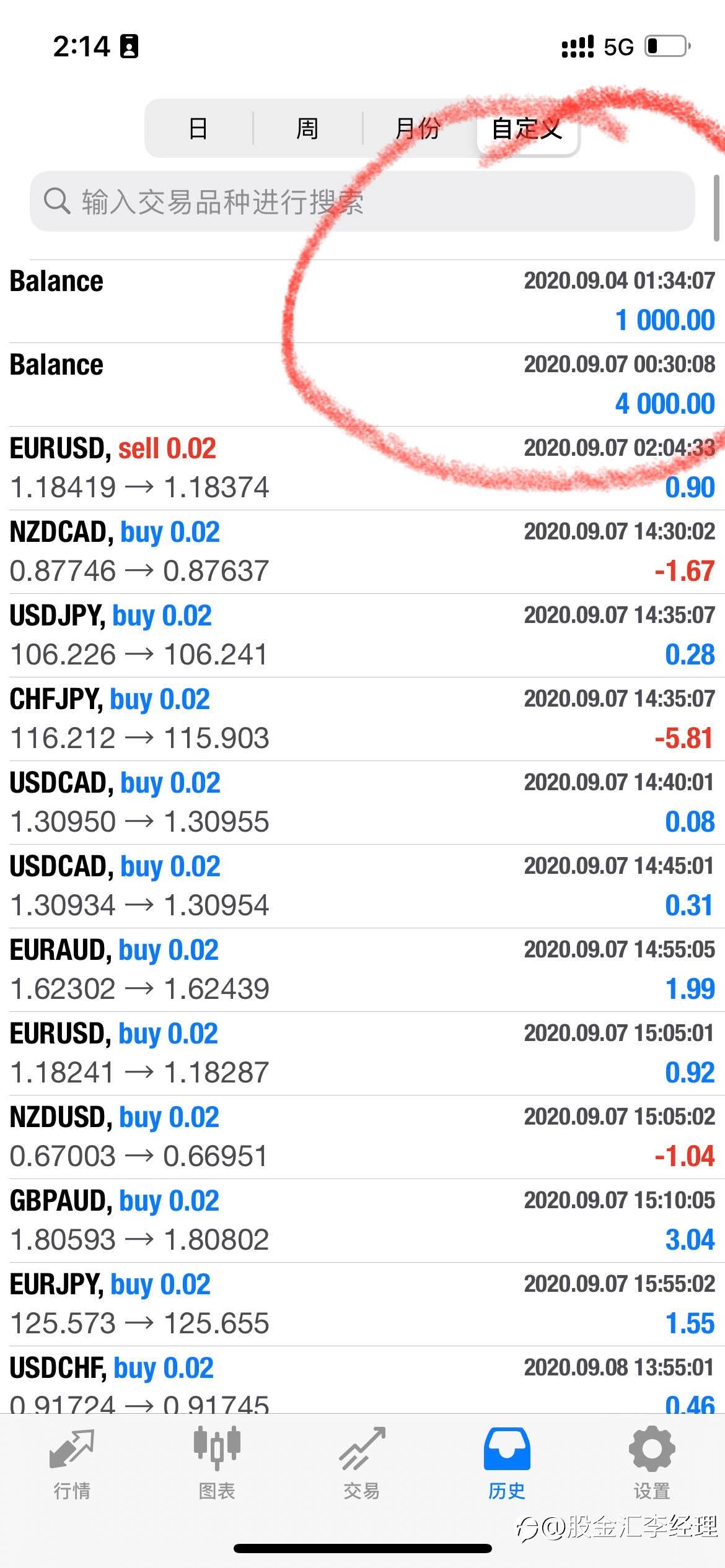Select the 自定义 period tab
This screenshot has width=725, height=1568.
tap(527, 128)
